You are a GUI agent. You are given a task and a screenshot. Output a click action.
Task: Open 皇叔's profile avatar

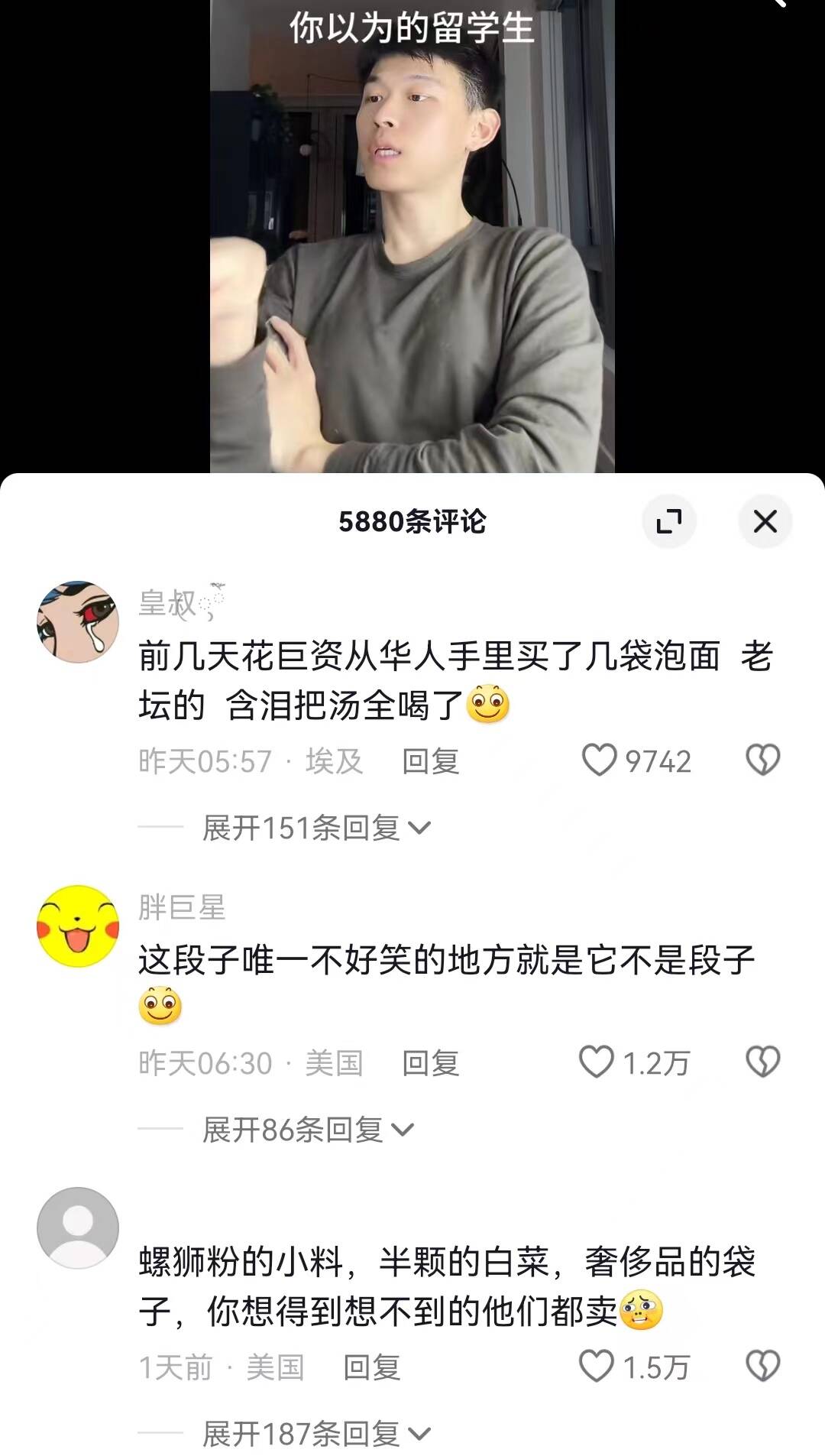[x=78, y=621]
